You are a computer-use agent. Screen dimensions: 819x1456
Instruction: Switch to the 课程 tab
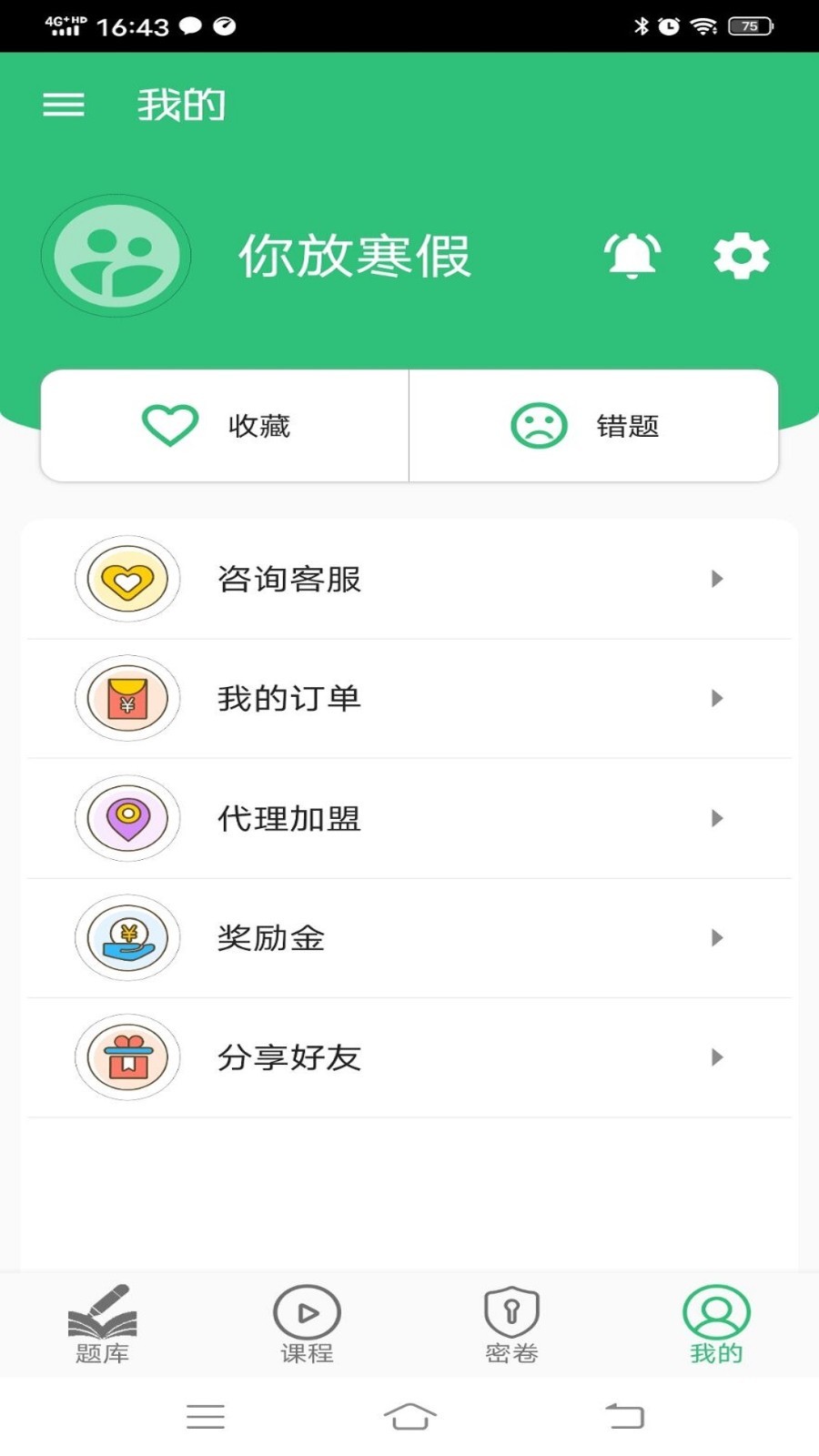coord(307,1324)
